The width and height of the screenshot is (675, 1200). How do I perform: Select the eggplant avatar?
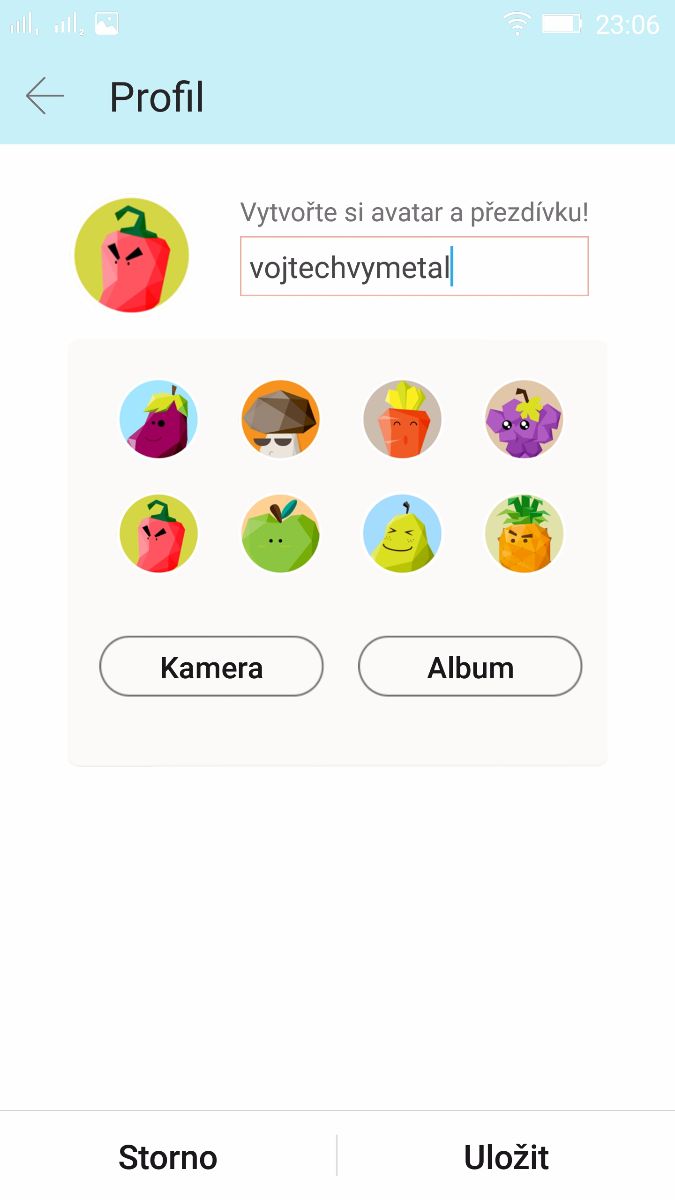click(158, 419)
